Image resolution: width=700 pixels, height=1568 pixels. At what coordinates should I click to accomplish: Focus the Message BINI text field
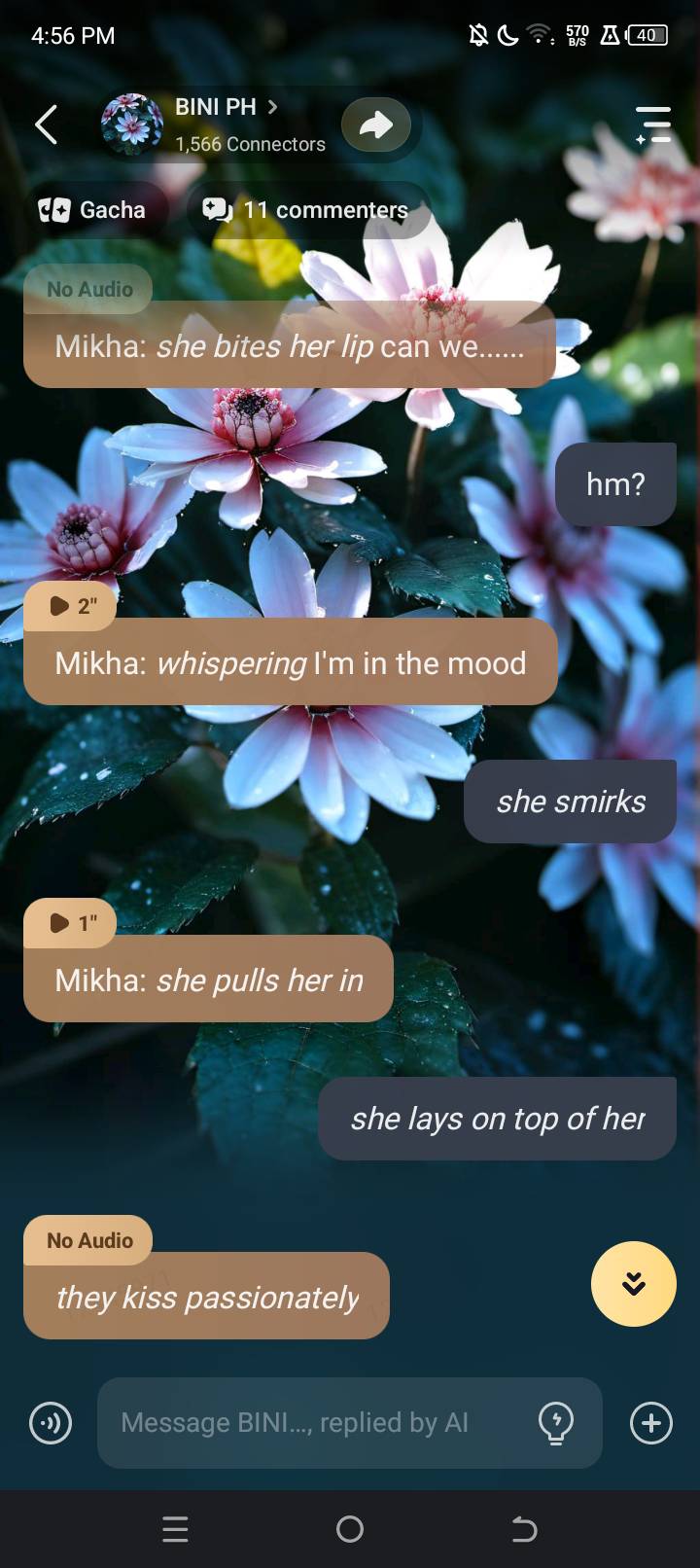(x=311, y=1423)
